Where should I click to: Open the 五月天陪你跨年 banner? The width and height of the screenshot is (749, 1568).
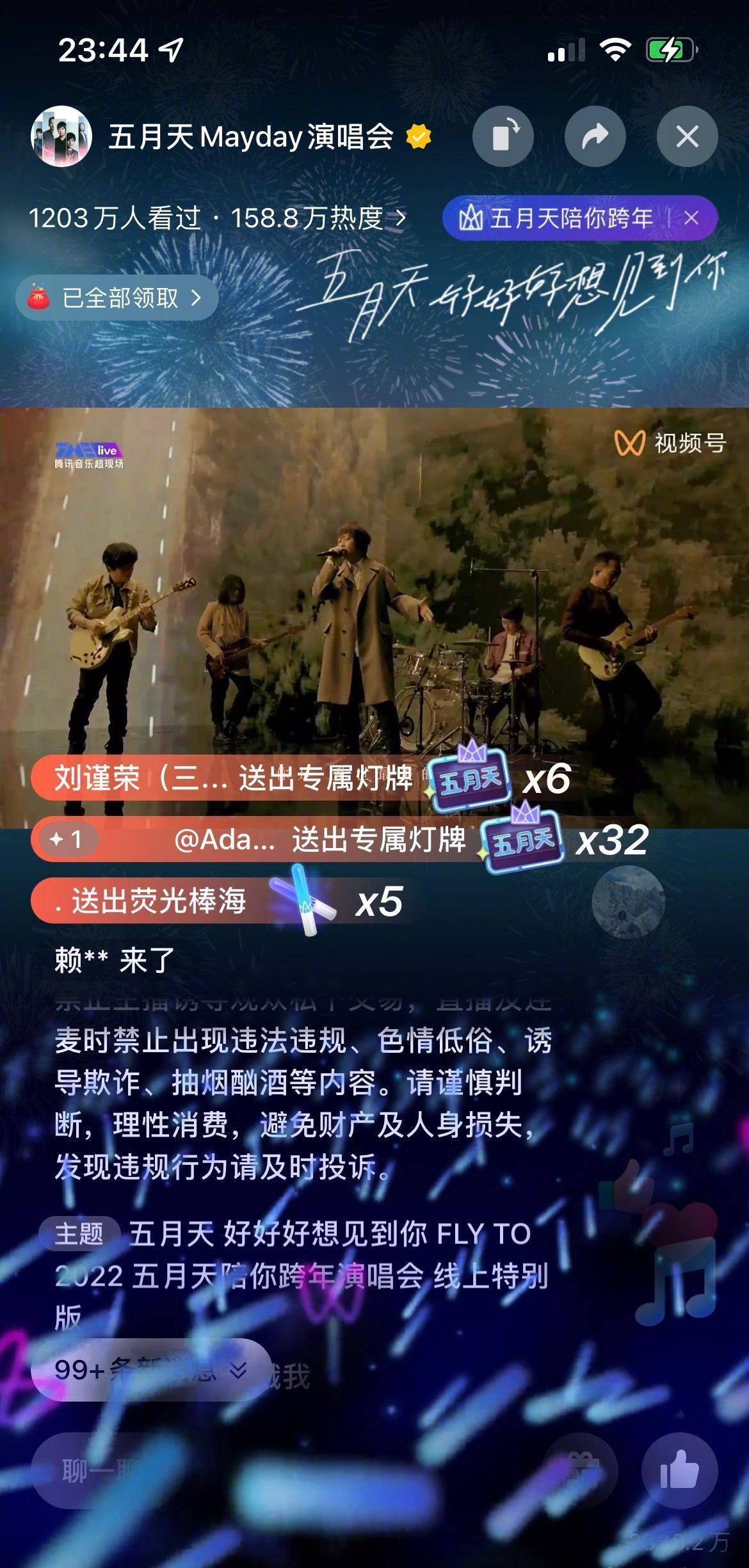(557, 219)
